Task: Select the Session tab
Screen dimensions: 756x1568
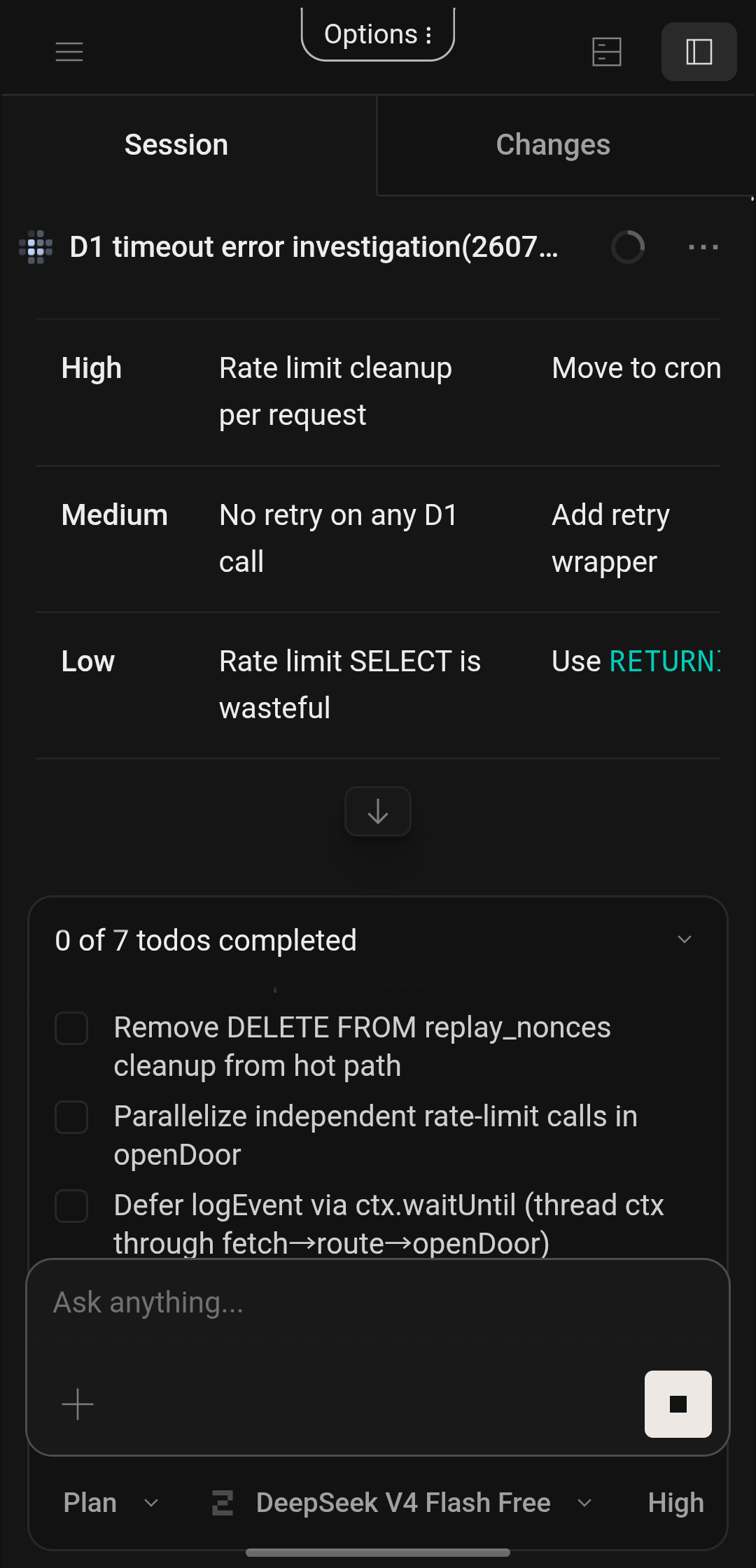Action: click(x=176, y=145)
